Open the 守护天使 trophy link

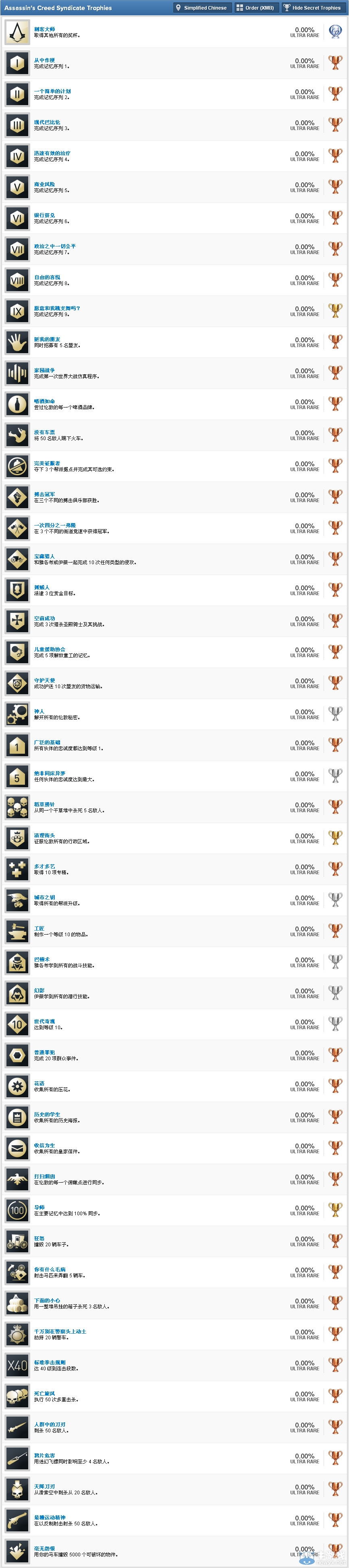tap(44, 681)
